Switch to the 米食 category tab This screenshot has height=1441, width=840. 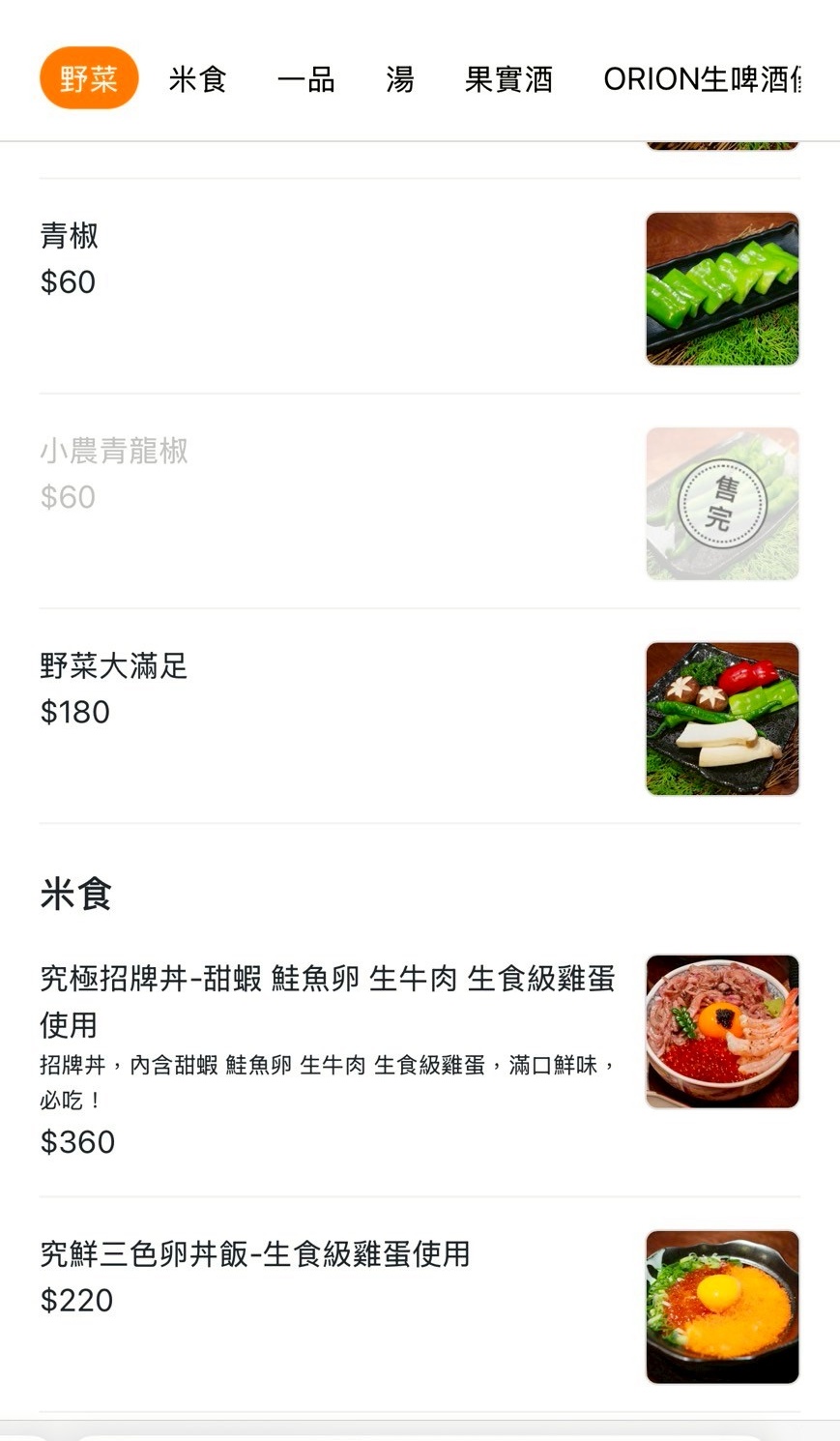[197, 79]
